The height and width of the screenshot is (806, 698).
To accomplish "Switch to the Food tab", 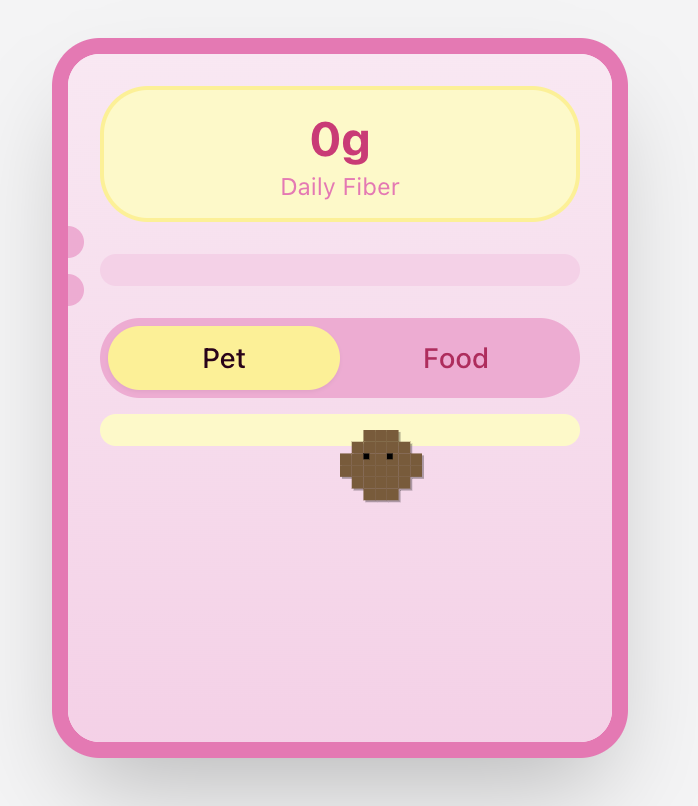I will (x=456, y=358).
